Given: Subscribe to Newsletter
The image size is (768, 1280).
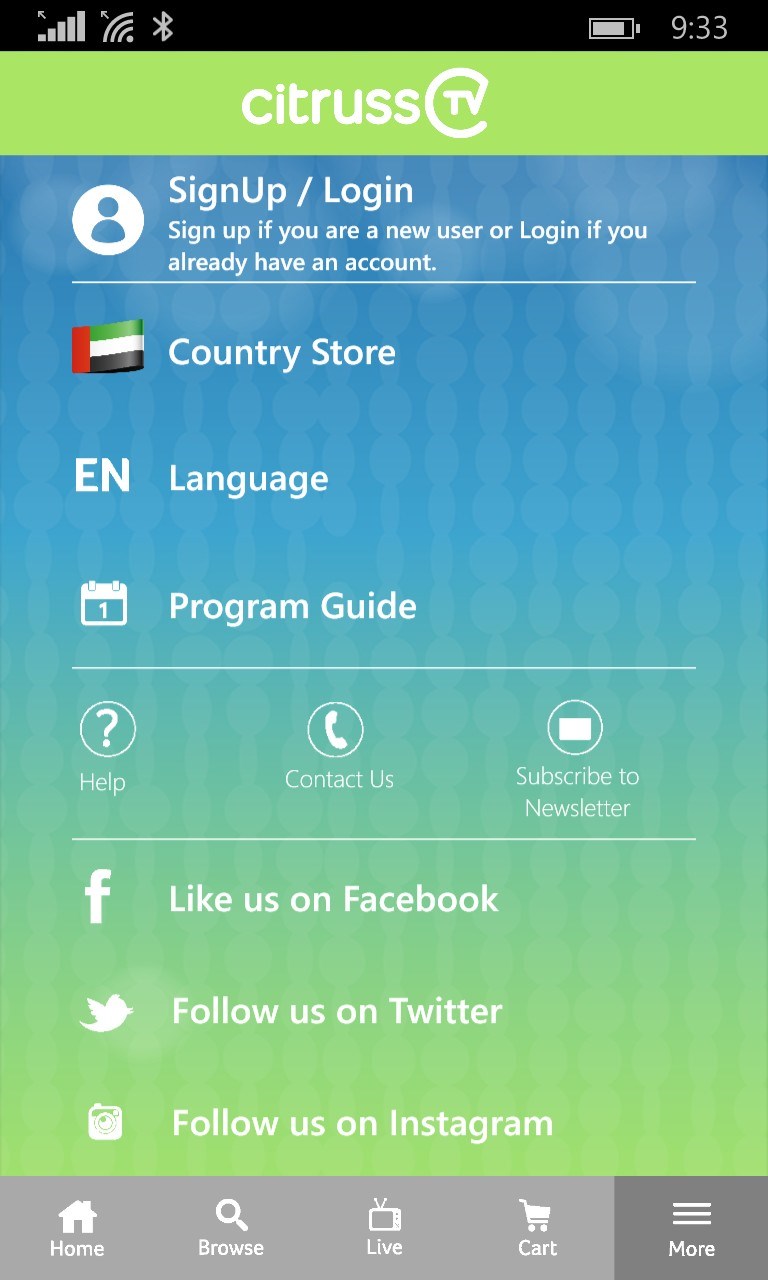Looking at the screenshot, I should point(576,760).
